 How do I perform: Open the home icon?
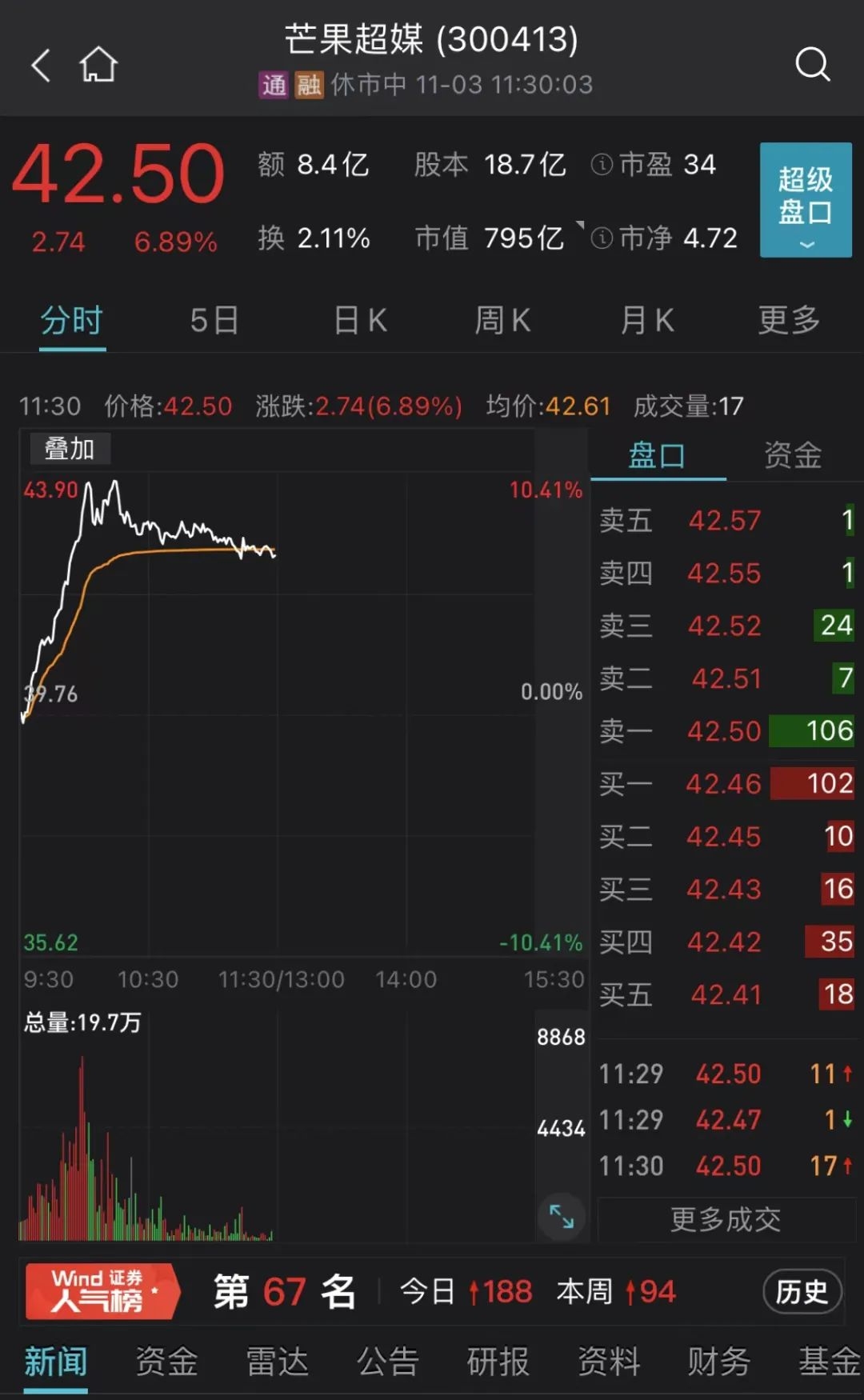[98, 64]
